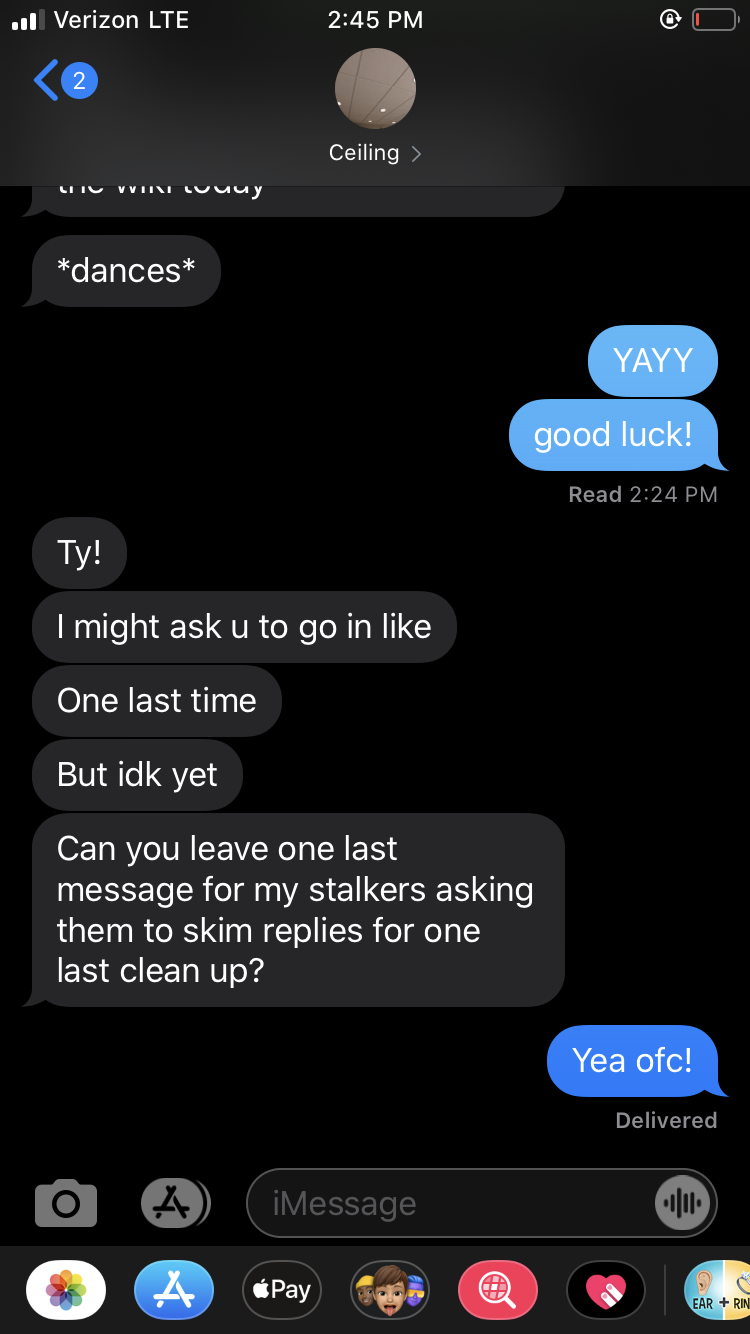
Task: Toggle the App Store apps drawer
Action: pos(175,1203)
